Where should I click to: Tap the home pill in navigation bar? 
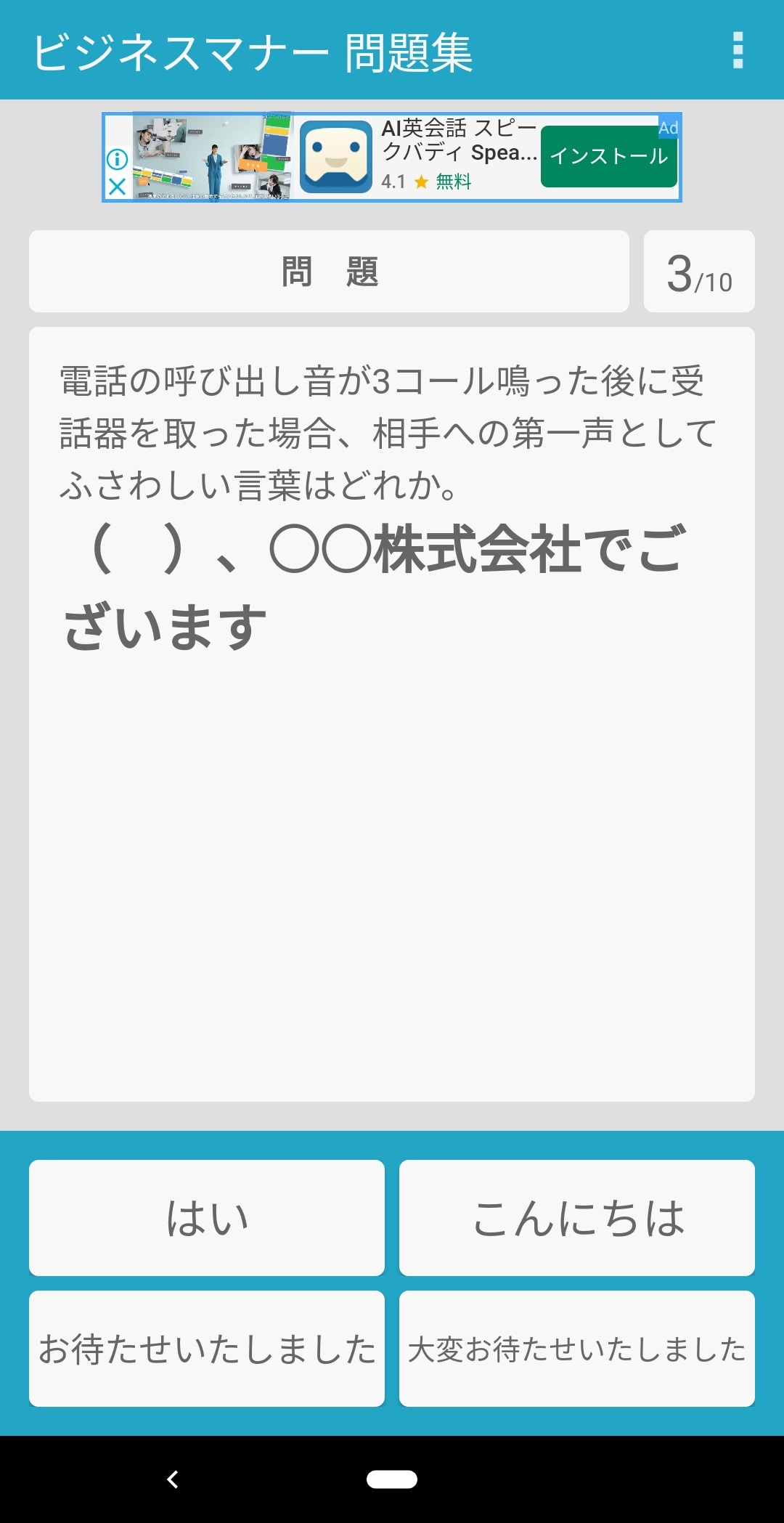pyautogui.click(x=392, y=1479)
